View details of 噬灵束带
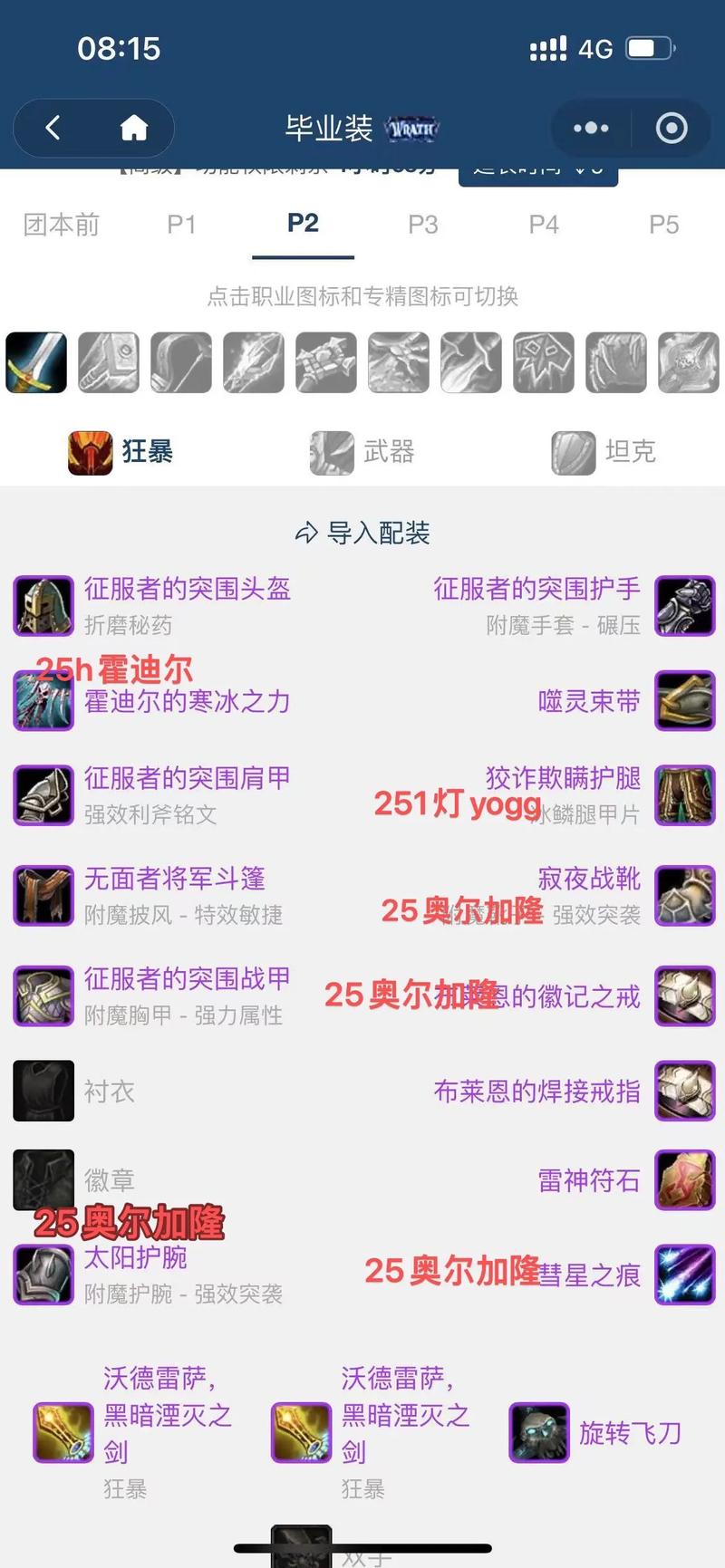This screenshot has height=1568, width=725. pos(589,701)
